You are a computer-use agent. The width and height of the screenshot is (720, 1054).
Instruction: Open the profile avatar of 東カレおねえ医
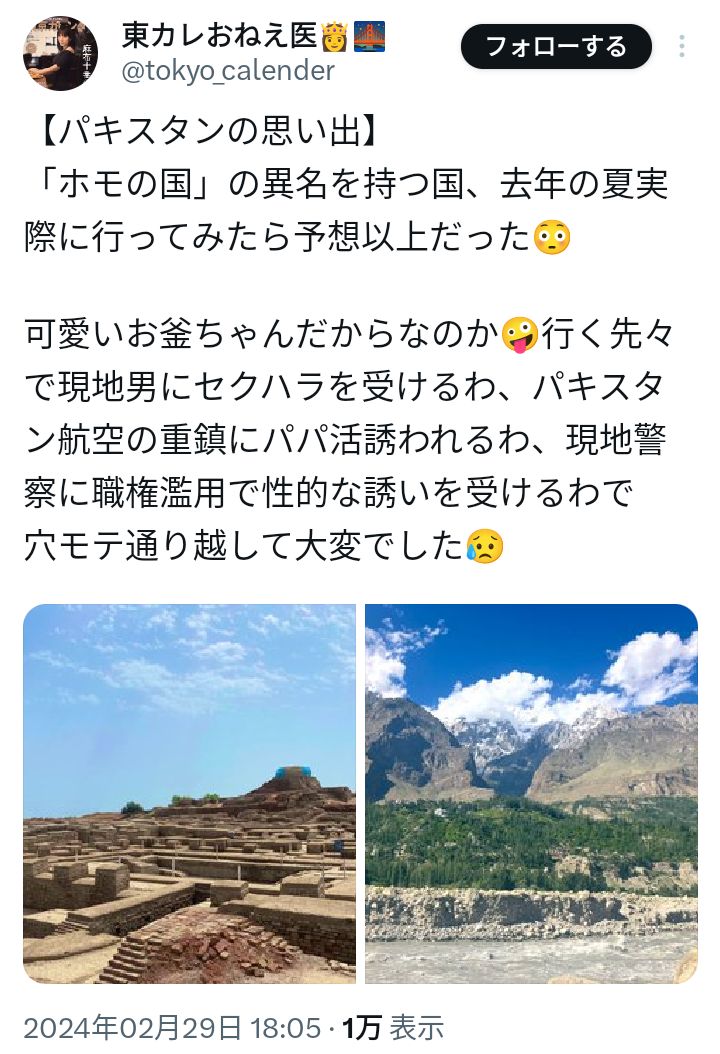[x=60, y=52]
